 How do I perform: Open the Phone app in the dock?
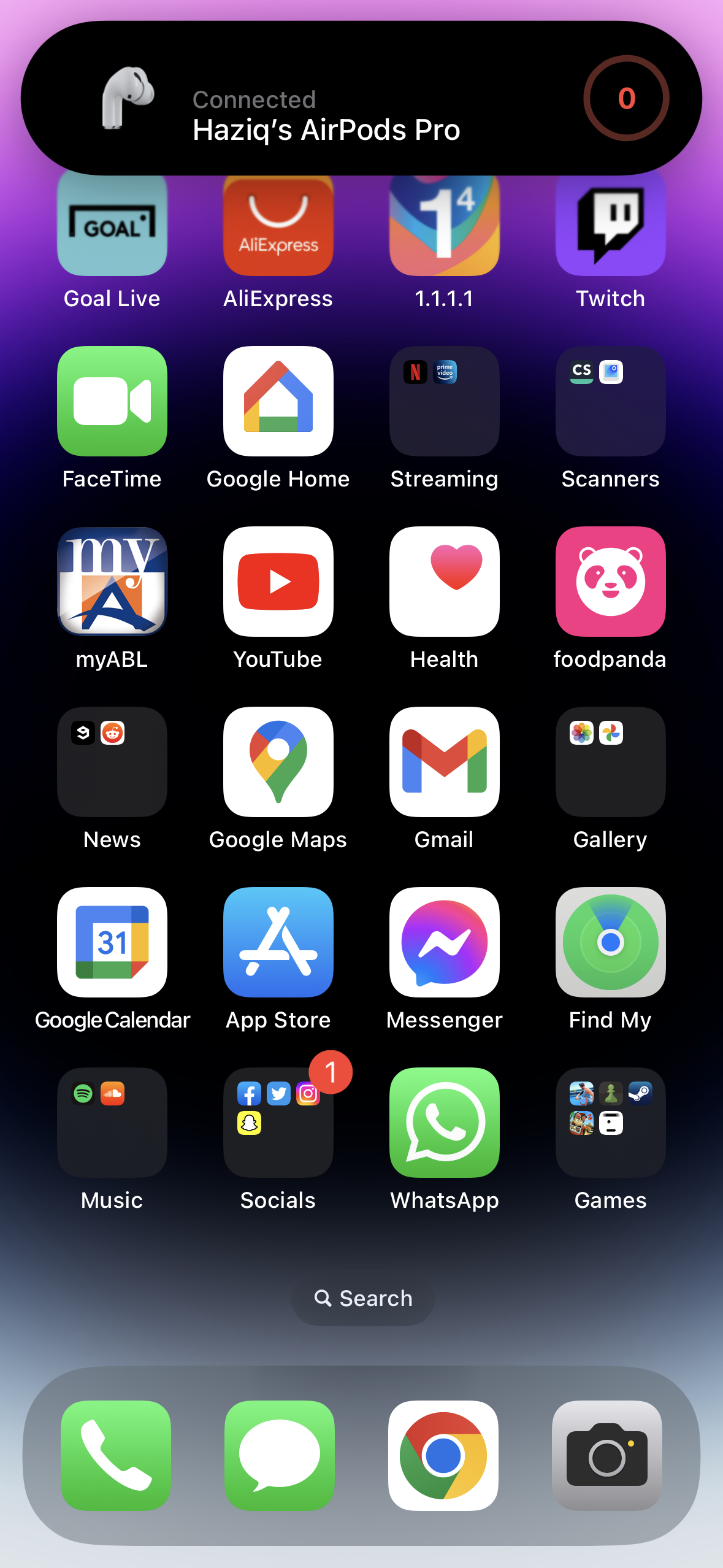pyautogui.click(x=116, y=1455)
